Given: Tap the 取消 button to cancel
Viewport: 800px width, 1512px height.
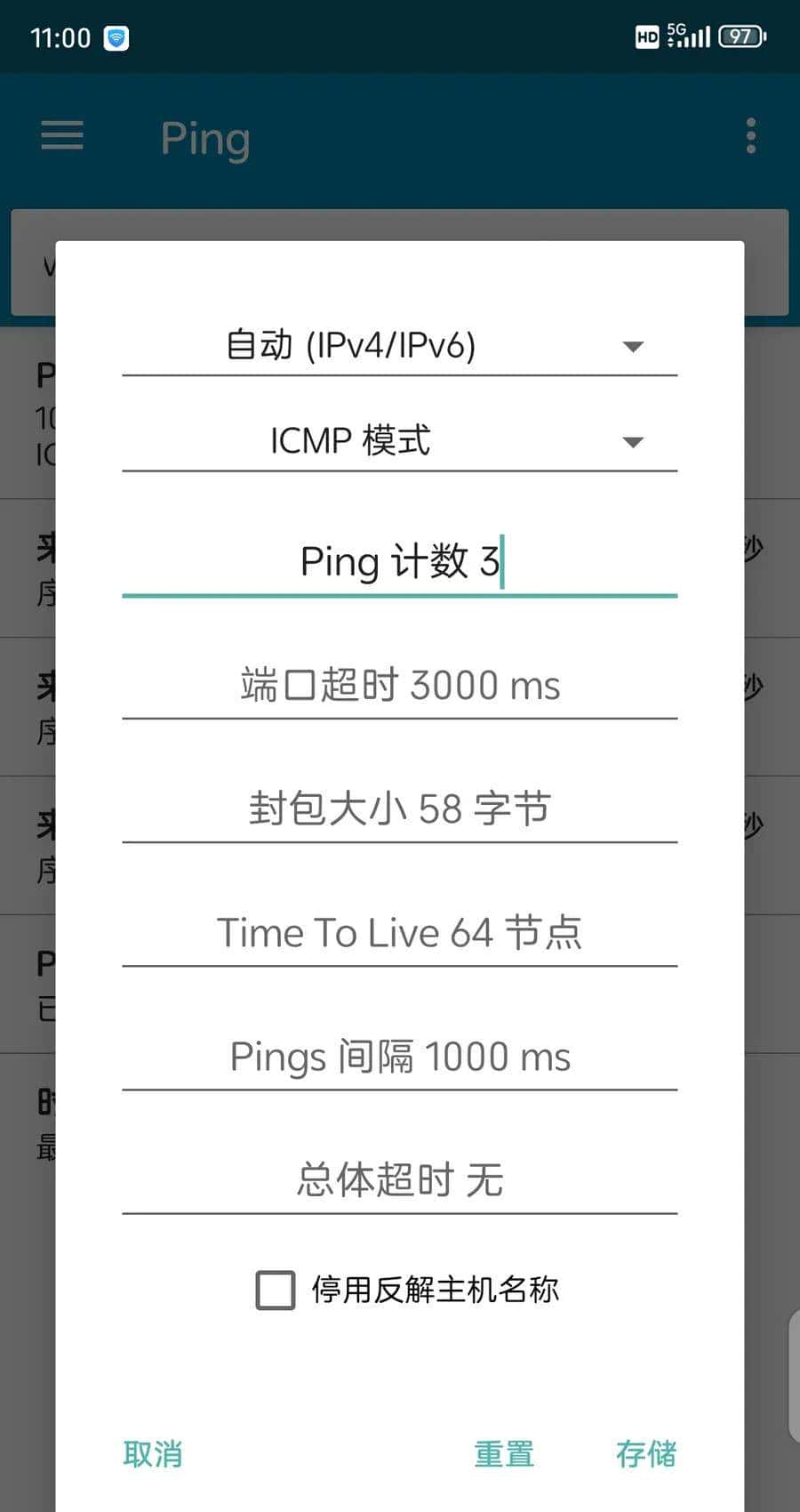Looking at the screenshot, I should click(x=152, y=1454).
